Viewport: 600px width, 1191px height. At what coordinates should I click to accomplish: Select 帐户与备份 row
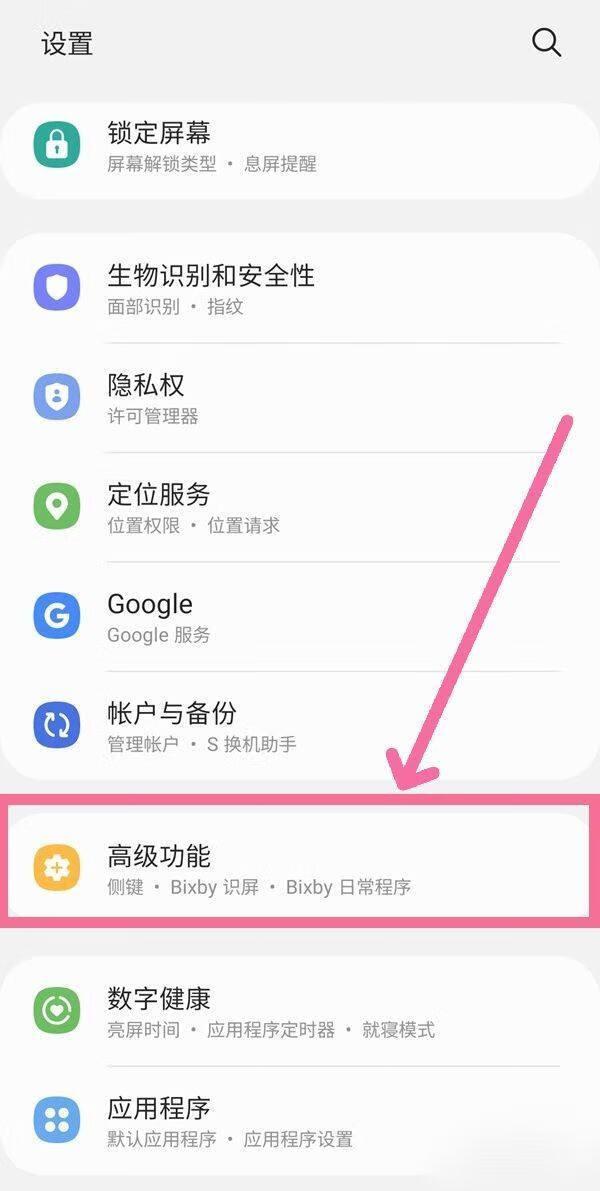(x=300, y=727)
